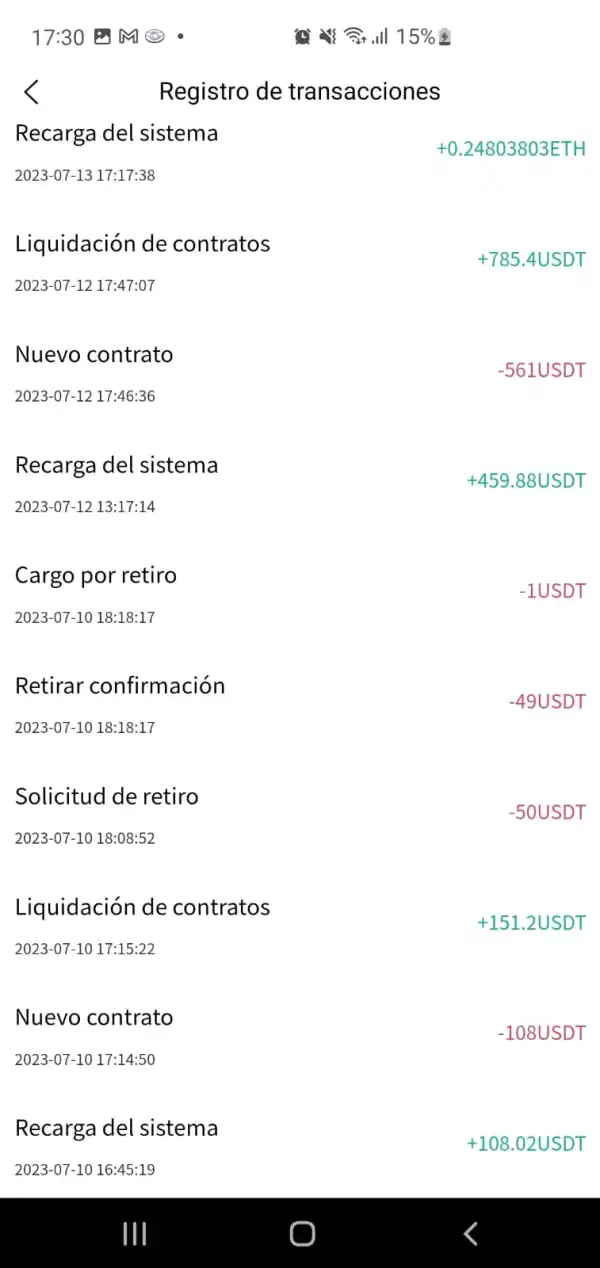Image resolution: width=600 pixels, height=1268 pixels.
Task: Go back from Registro de transacciones
Action: pos(31,92)
